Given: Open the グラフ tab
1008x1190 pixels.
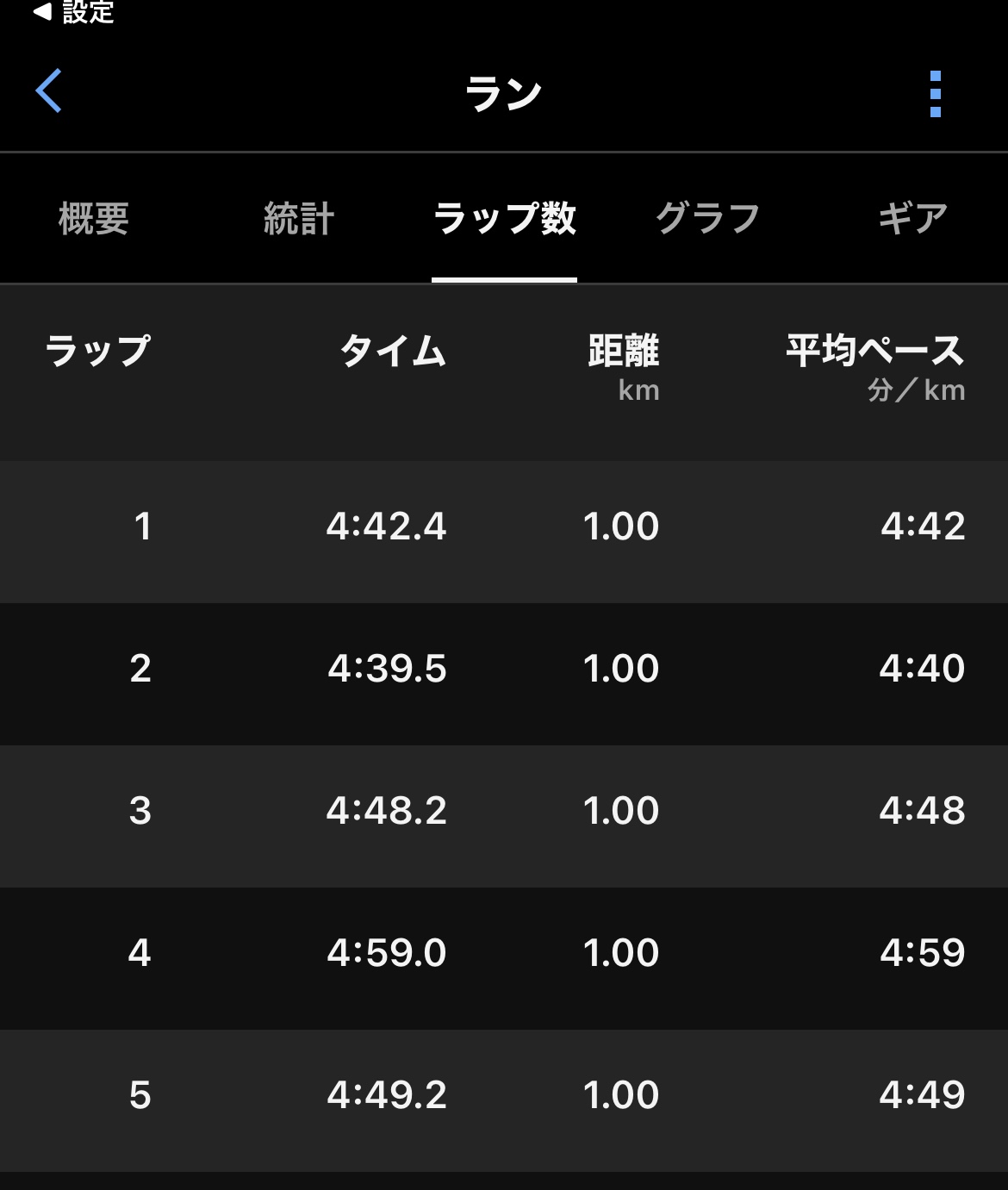Looking at the screenshot, I should [707, 219].
